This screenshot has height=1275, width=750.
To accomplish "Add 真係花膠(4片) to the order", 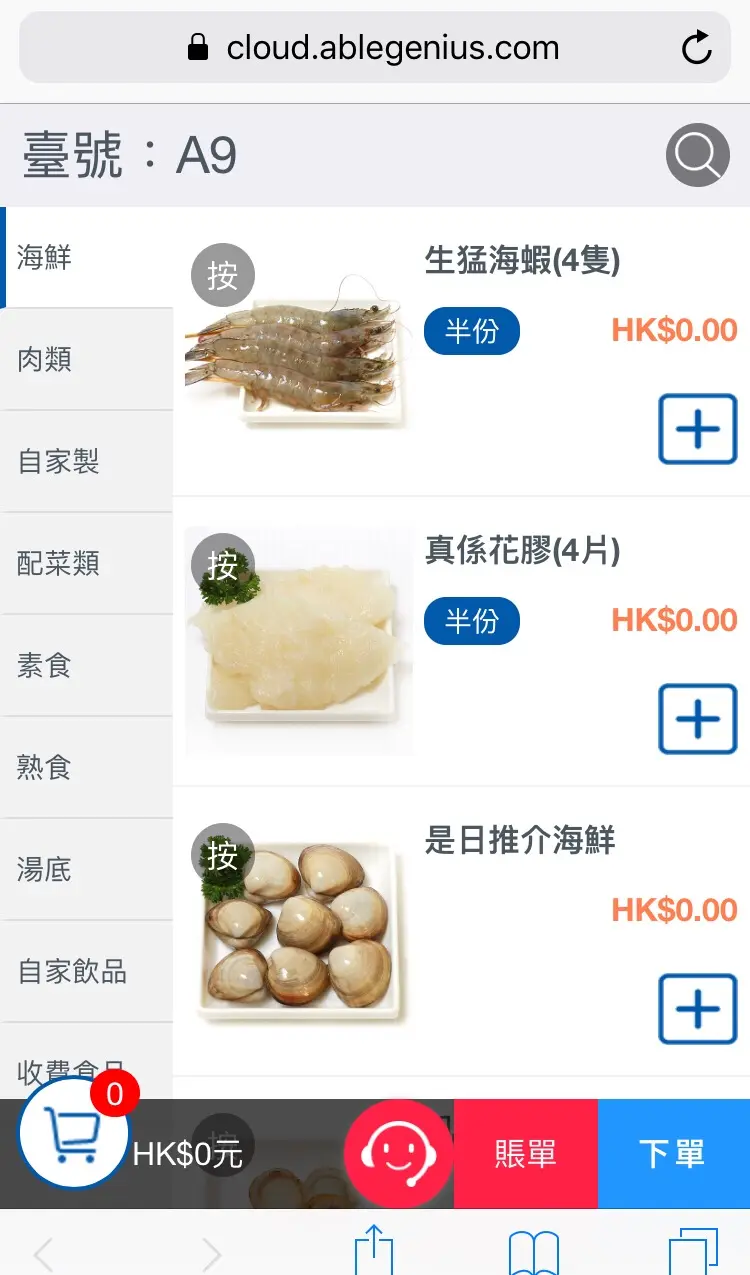I will click(x=697, y=719).
